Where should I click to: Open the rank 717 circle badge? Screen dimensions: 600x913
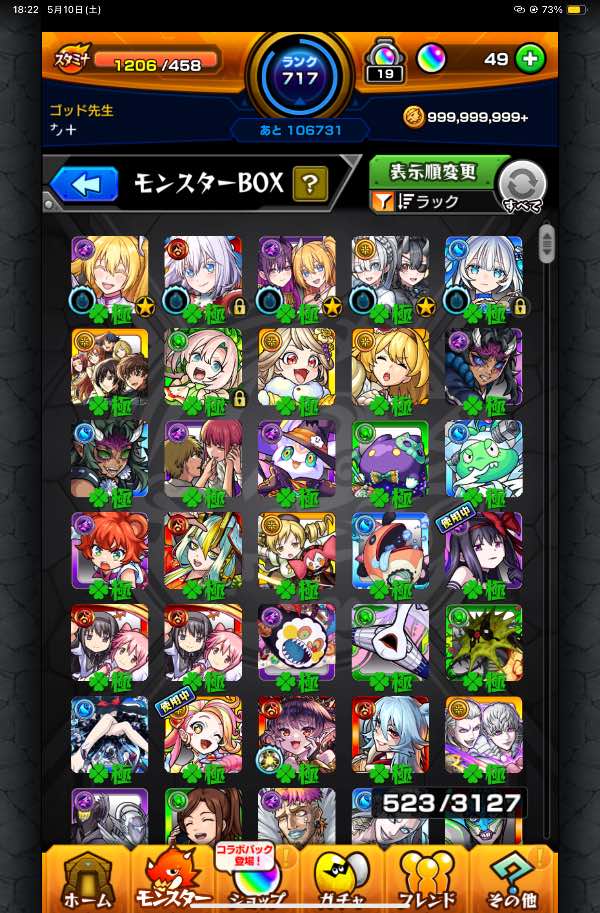300,72
